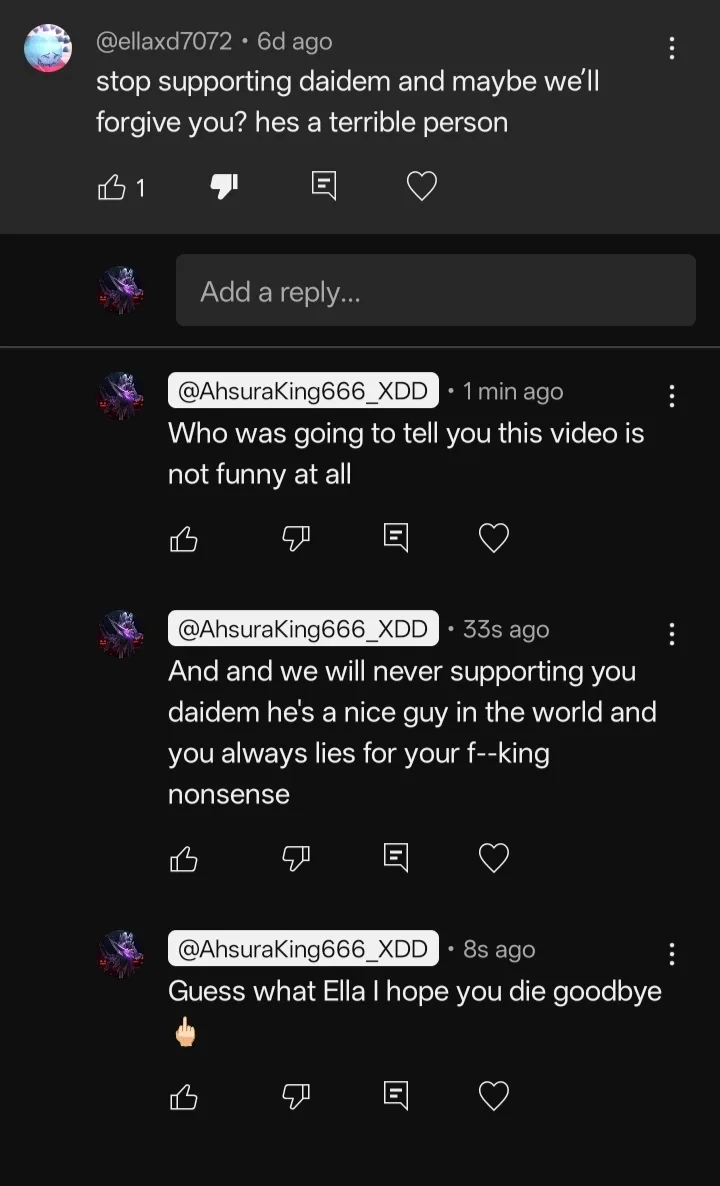720x1186 pixels.
Task: Open overflow menu for the 1 min ago reply
Action: 671,396
